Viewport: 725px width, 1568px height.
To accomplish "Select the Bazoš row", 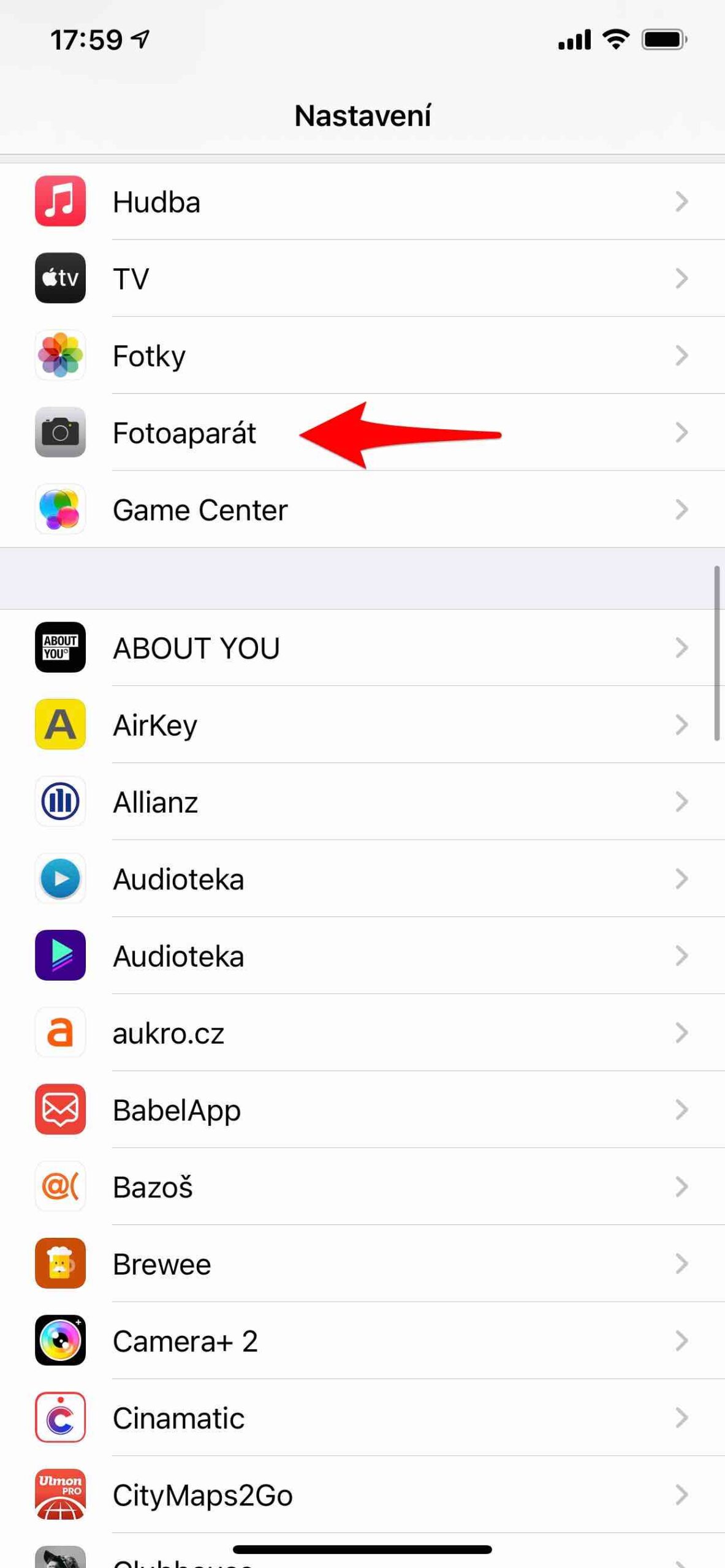I will click(362, 1187).
